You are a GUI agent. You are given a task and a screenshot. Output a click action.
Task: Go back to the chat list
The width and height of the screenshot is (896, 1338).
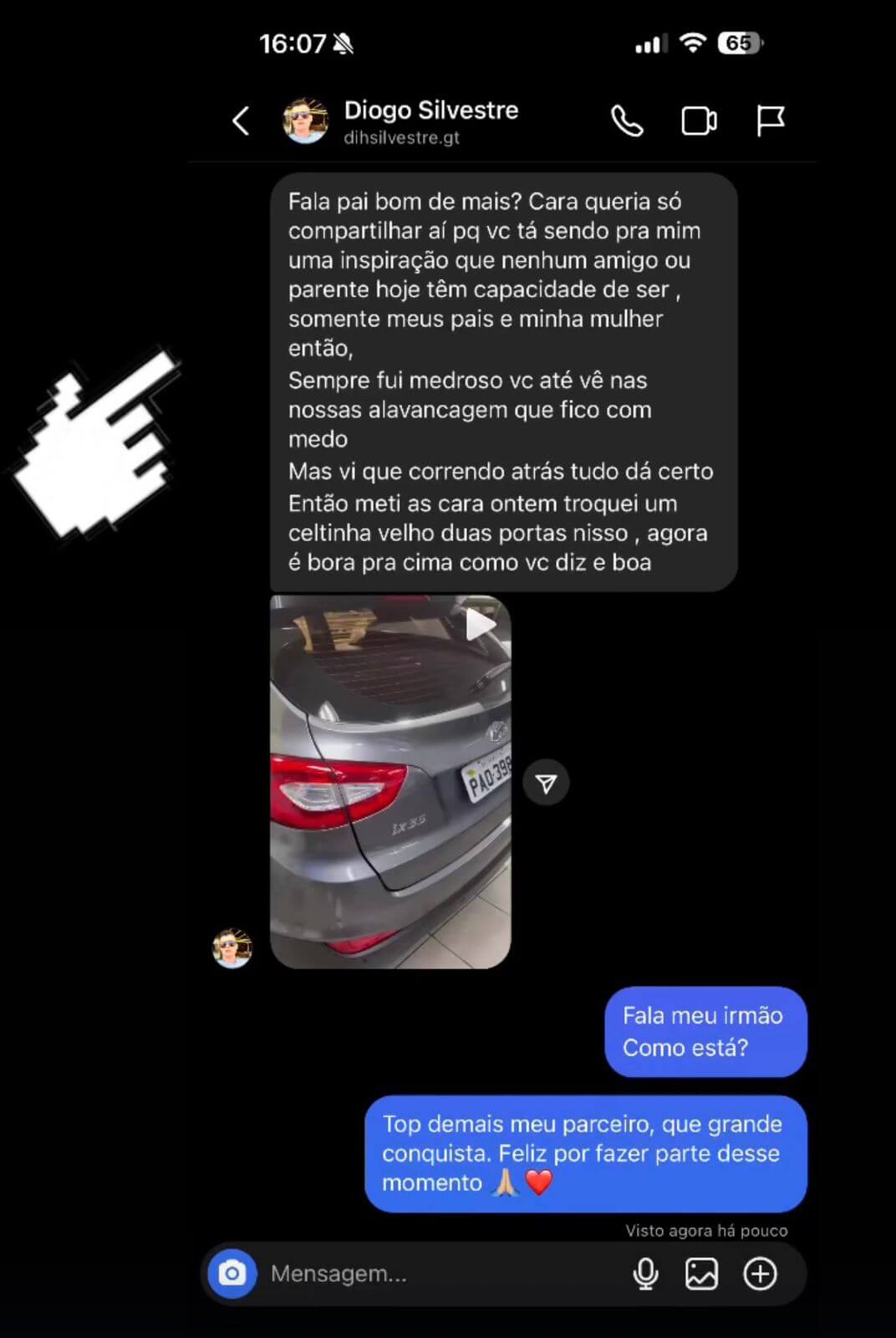240,120
